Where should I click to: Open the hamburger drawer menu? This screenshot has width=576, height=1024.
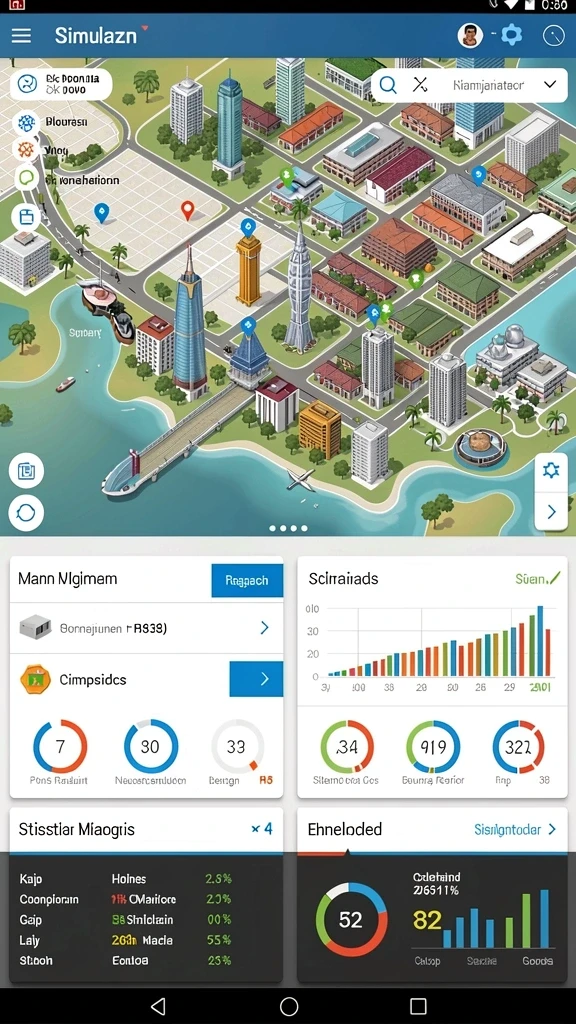point(22,35)
